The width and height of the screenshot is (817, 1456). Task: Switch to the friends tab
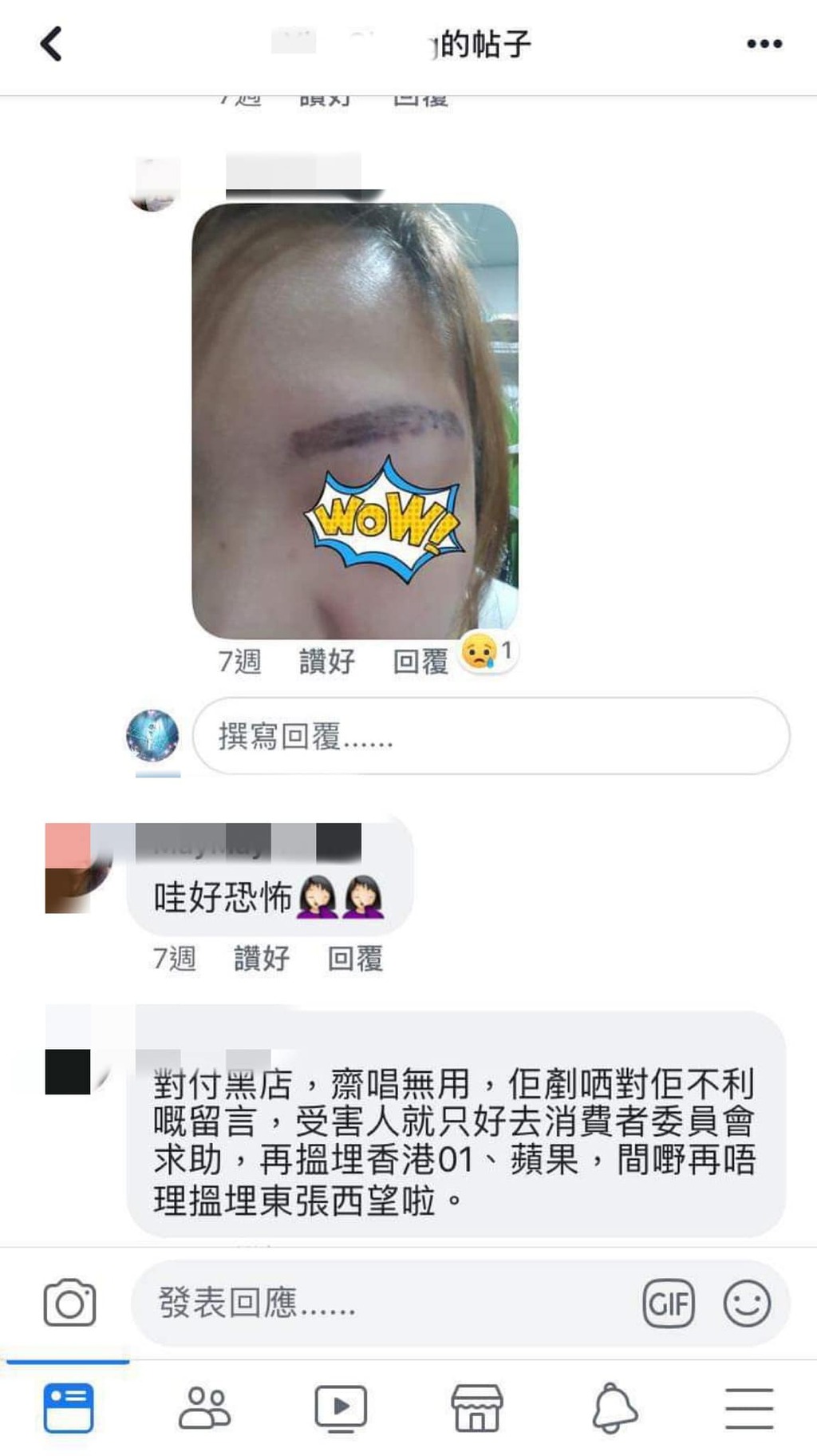[204, 1408]
